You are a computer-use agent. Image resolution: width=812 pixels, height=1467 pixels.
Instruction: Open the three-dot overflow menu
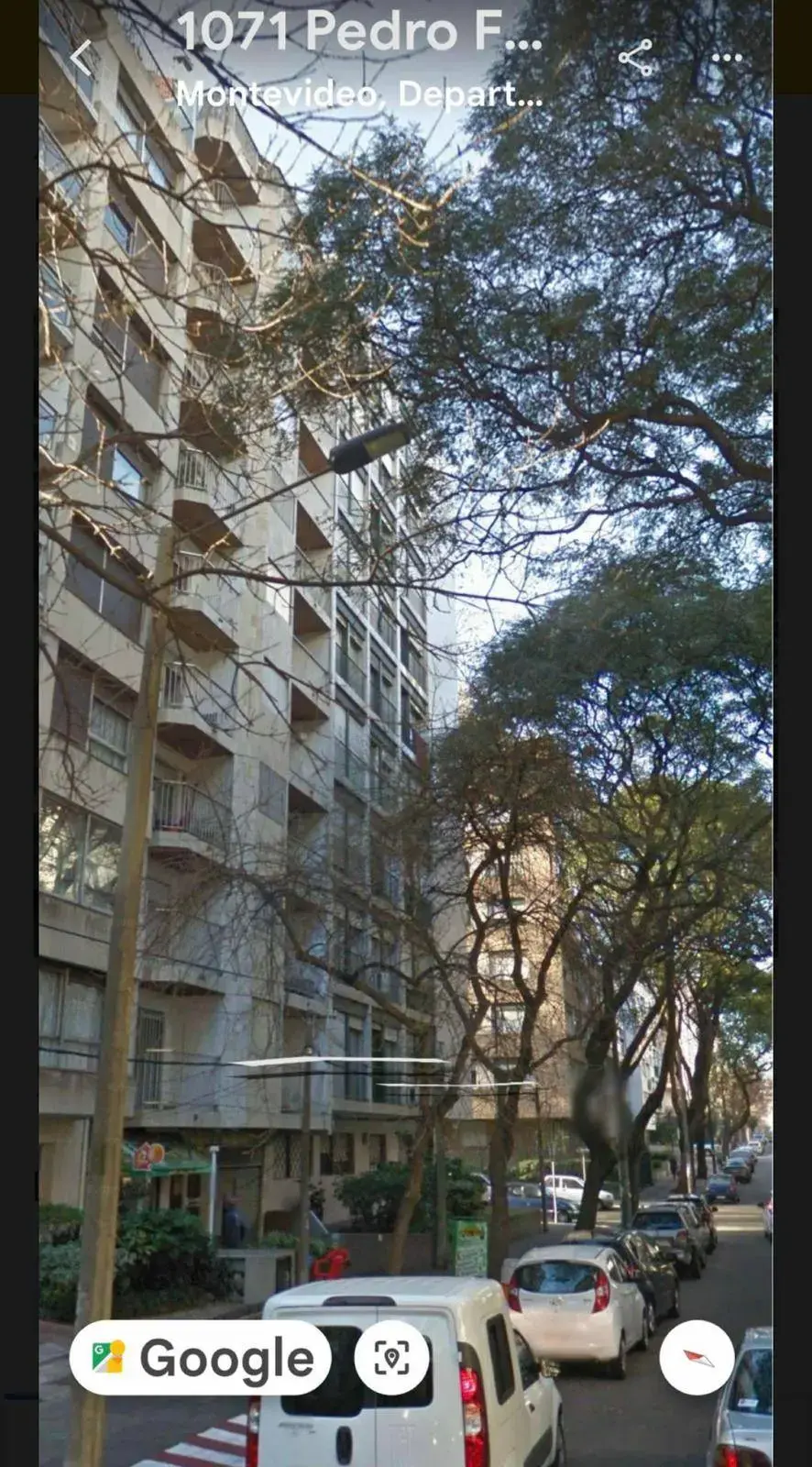[x=727, y=58]
